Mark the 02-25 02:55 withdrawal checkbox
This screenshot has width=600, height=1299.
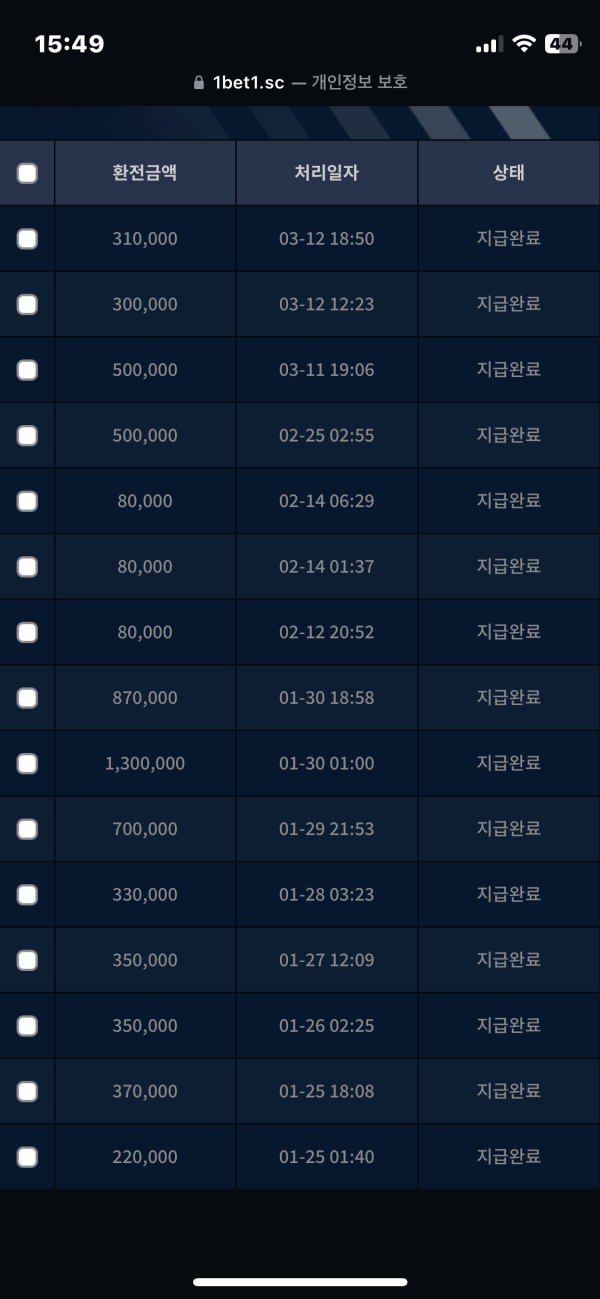[x=27, y=435]
